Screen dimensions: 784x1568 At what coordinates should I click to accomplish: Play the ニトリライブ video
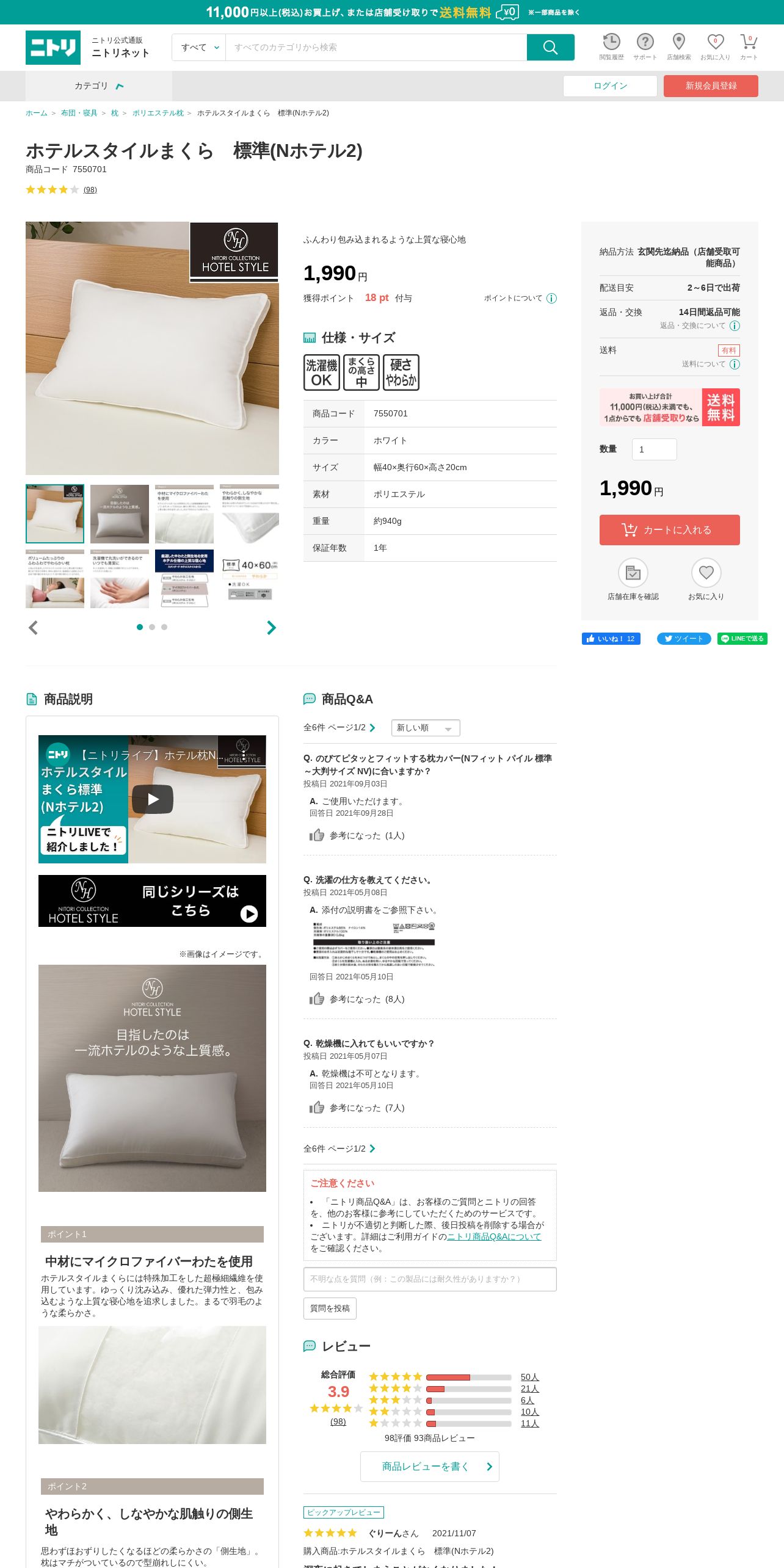point(153,799)
